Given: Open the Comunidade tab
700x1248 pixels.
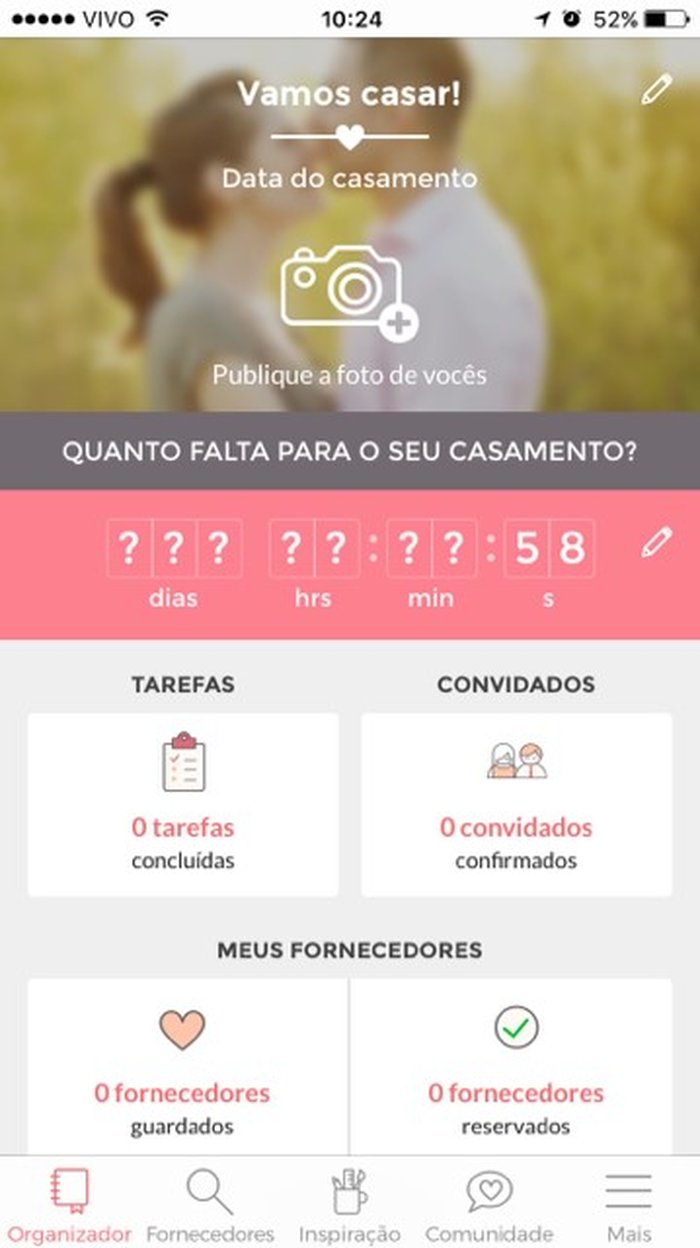Looking at the screenshot, I should pos(489,1205).
